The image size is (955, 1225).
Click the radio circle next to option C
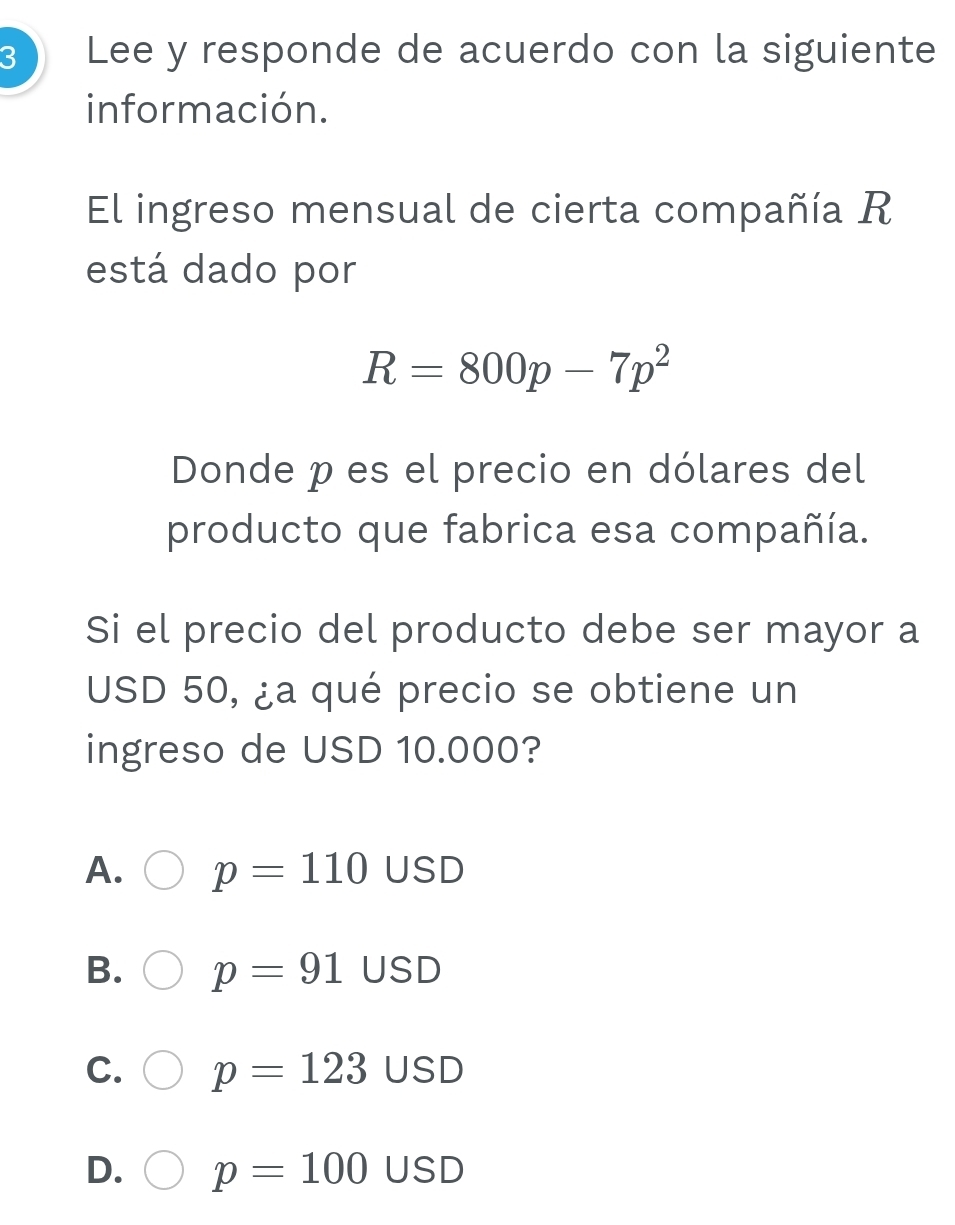pos(162,1070)
